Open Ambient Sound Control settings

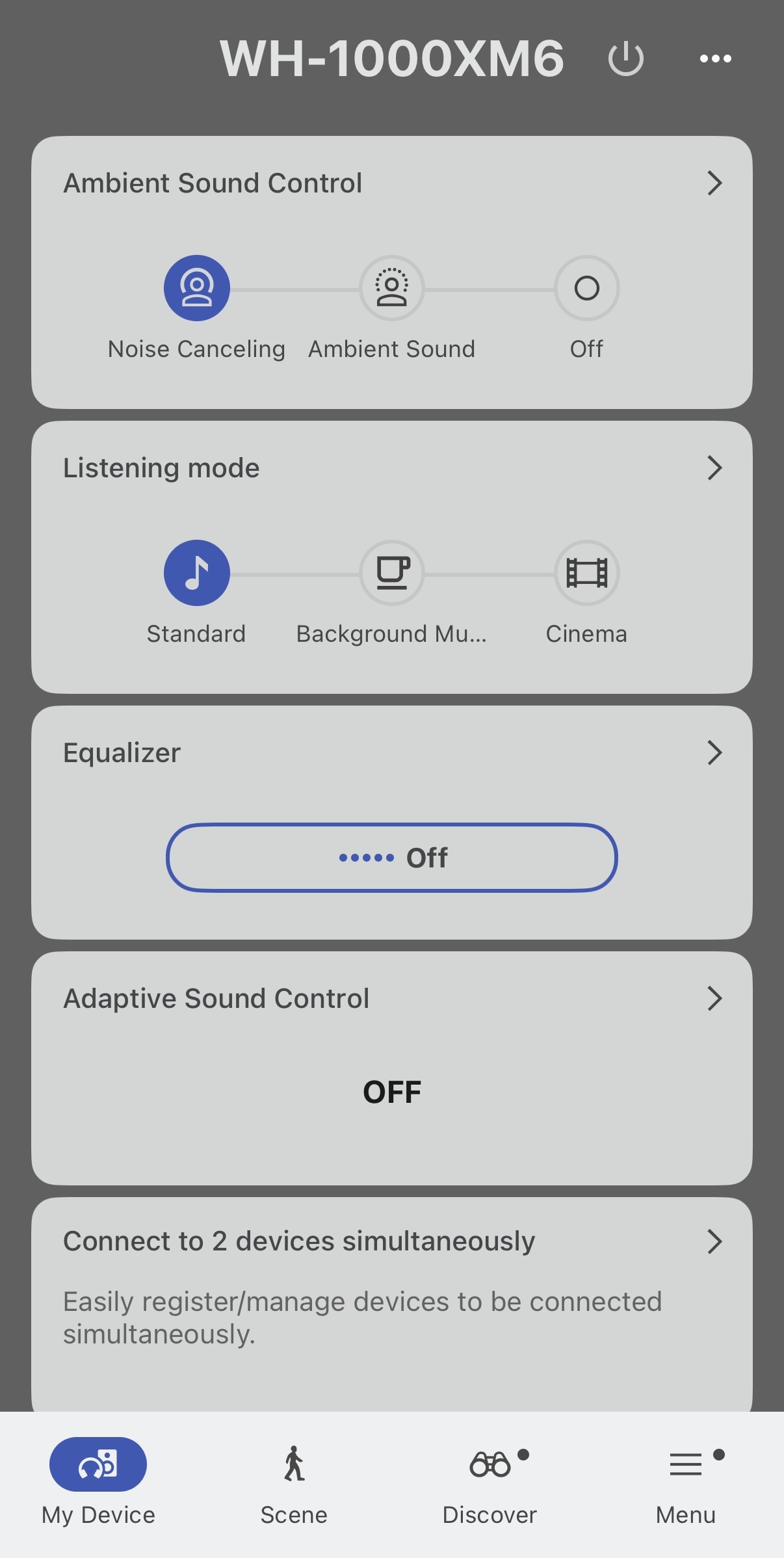point(714,183)
